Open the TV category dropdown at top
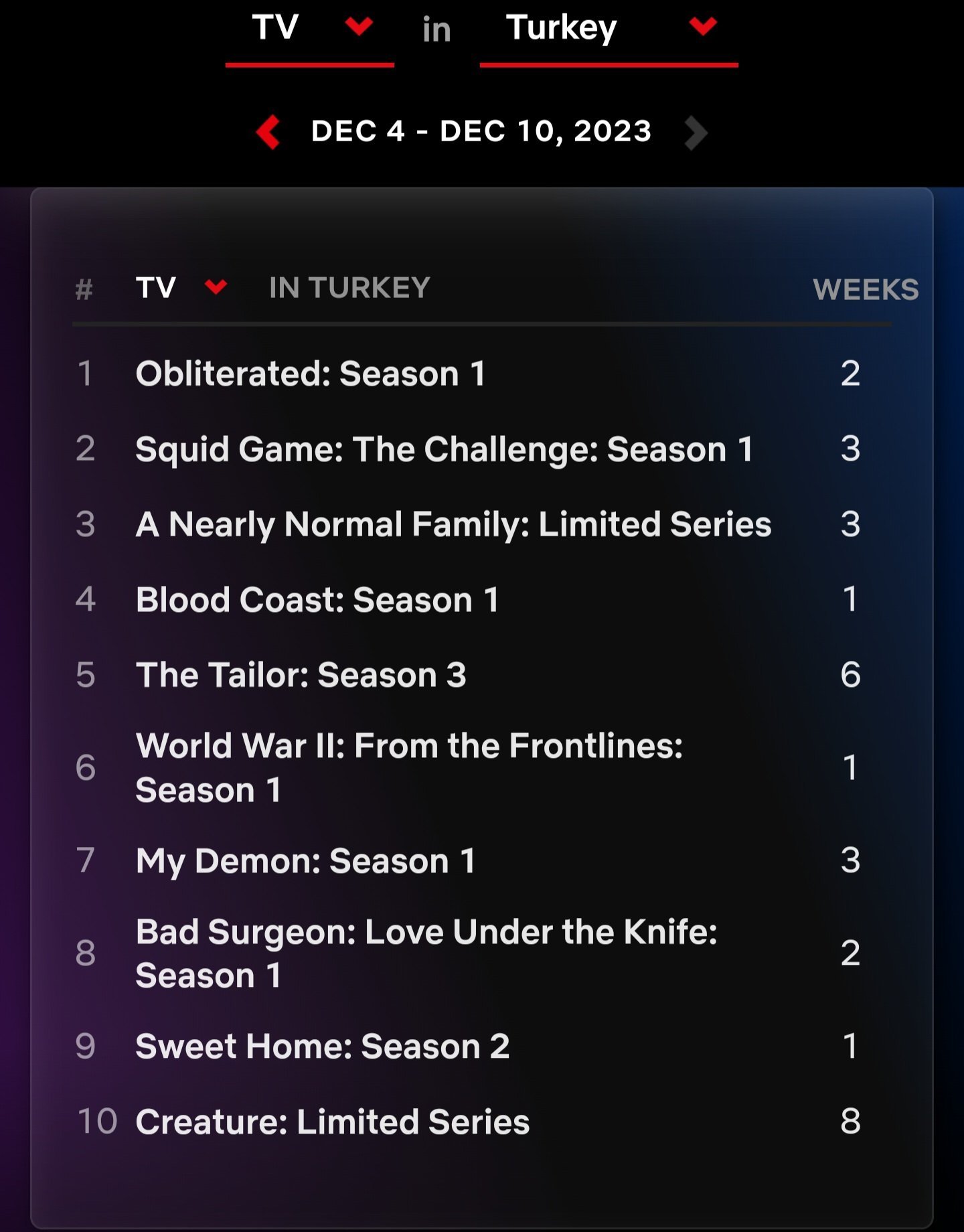This screenshot has width=964, height=1232. (x=310, y=28)
